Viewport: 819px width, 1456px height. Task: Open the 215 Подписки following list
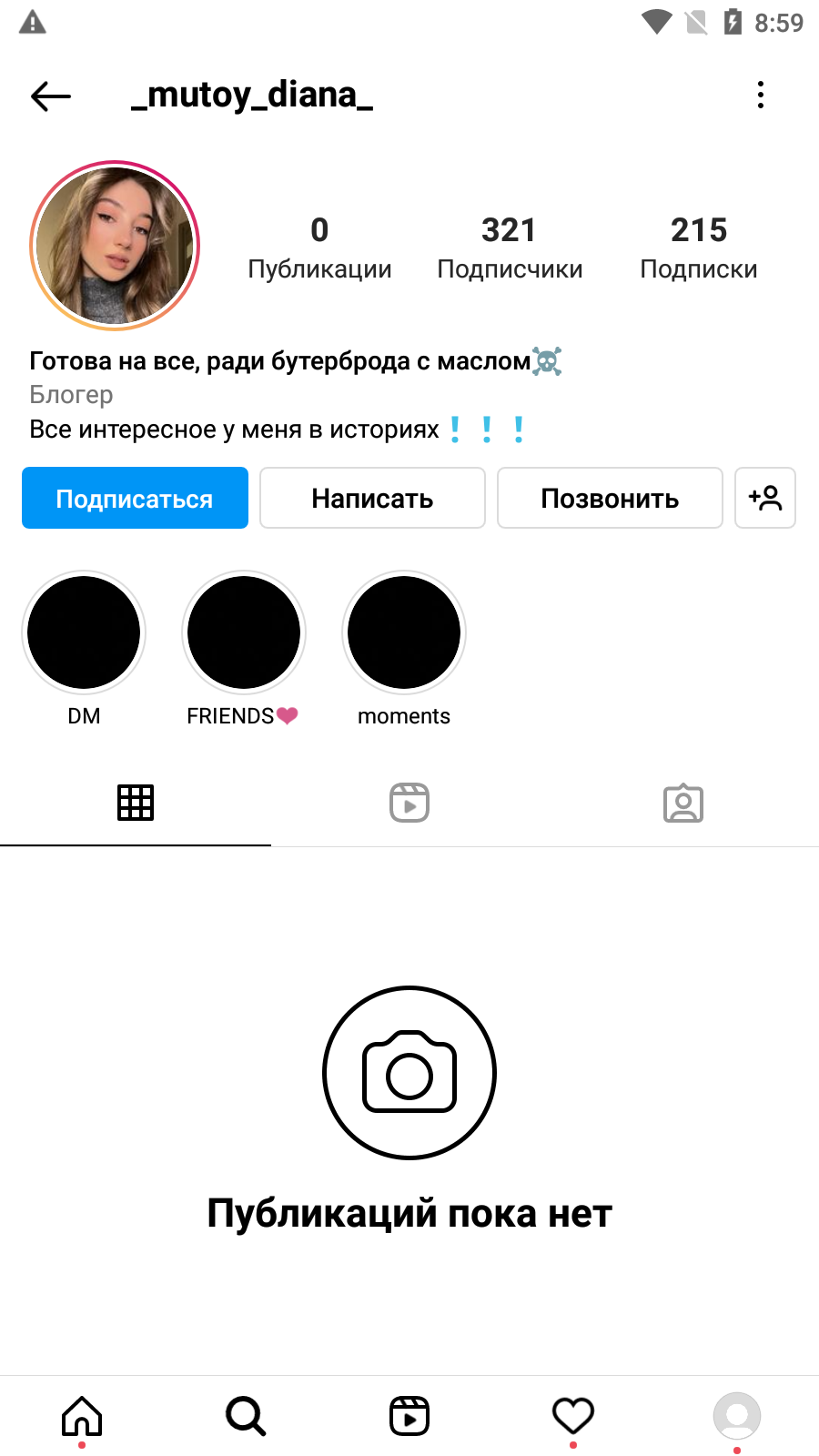699,248
